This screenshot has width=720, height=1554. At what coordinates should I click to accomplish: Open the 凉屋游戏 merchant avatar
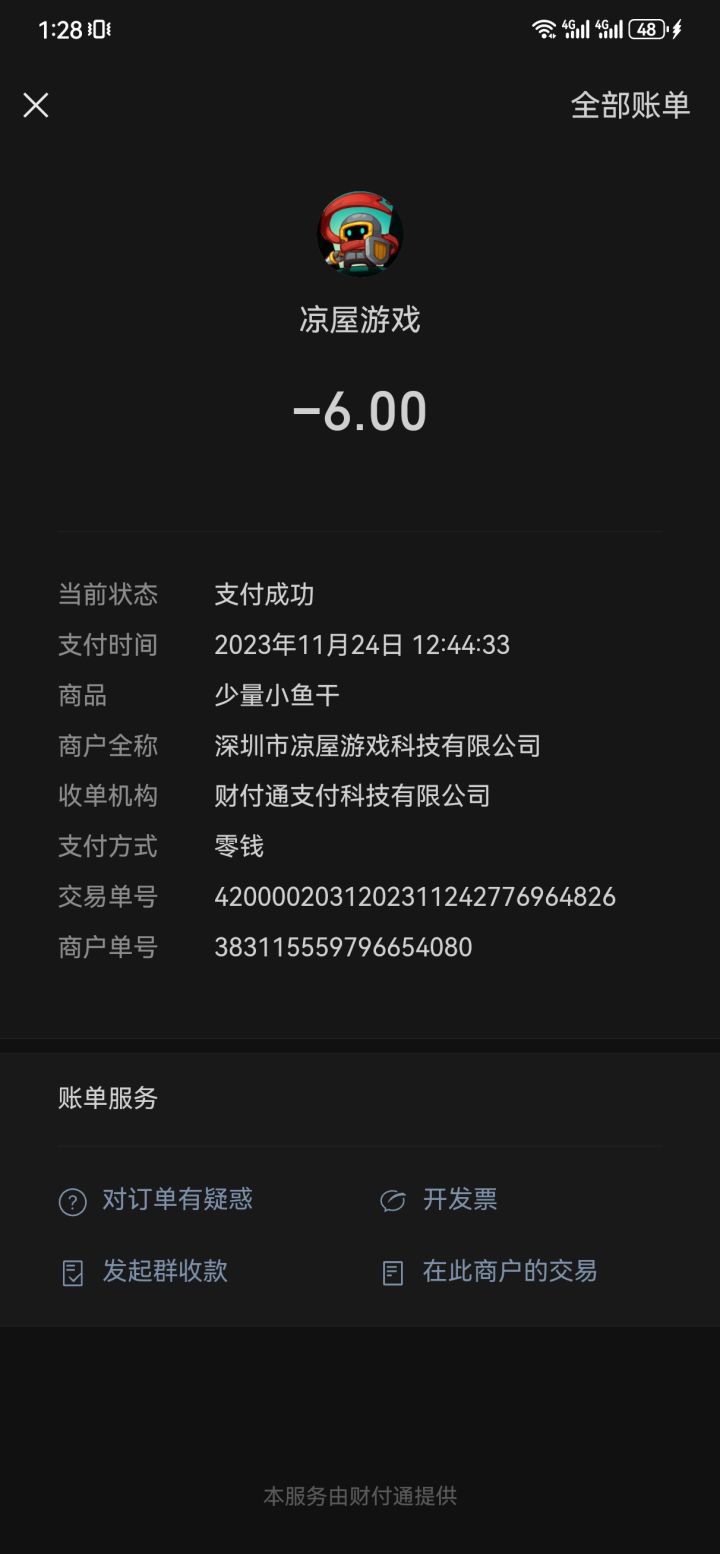click(360, 234)
